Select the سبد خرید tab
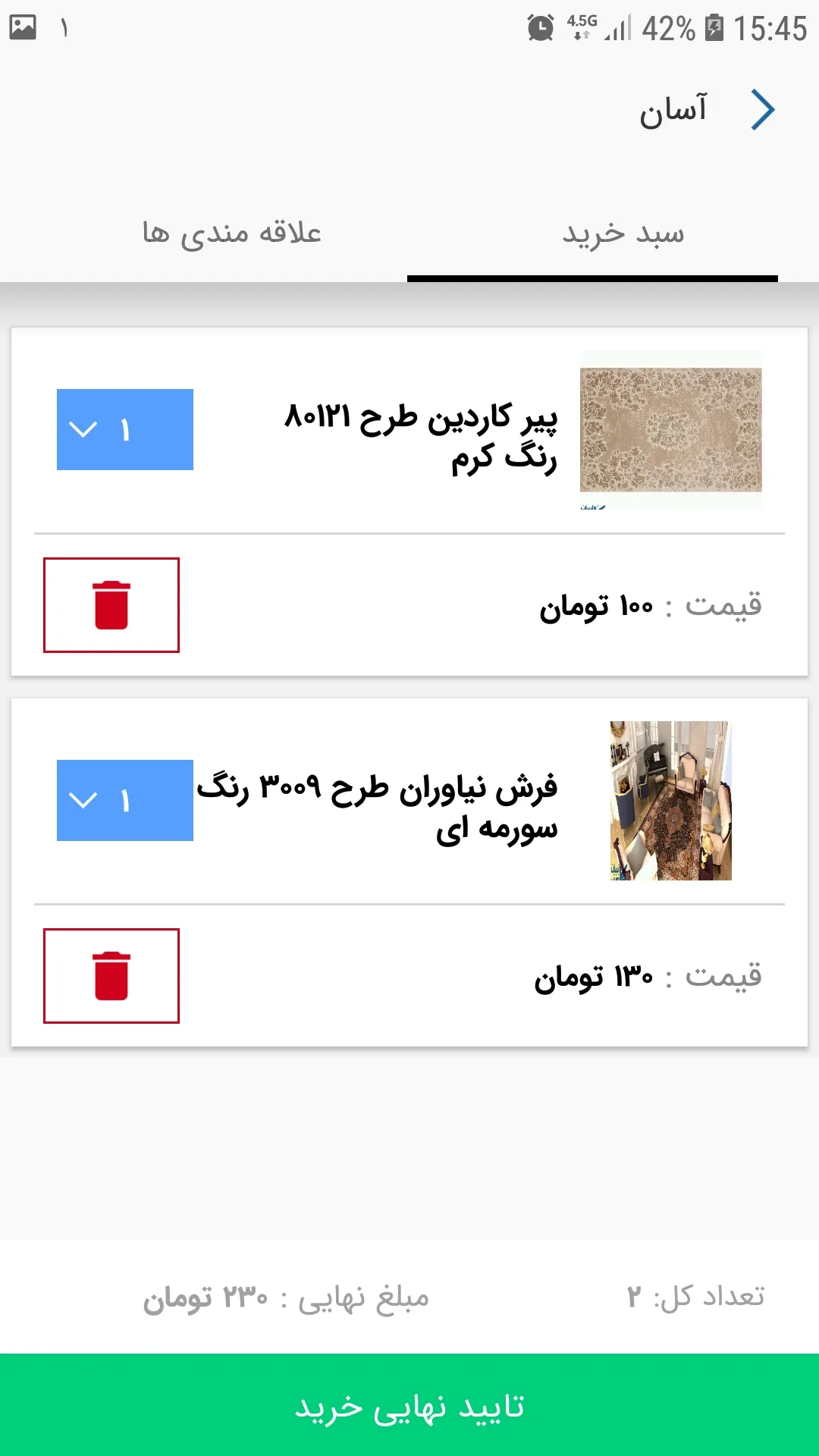This screenshot has height=1456, width=819. point(622,233)
